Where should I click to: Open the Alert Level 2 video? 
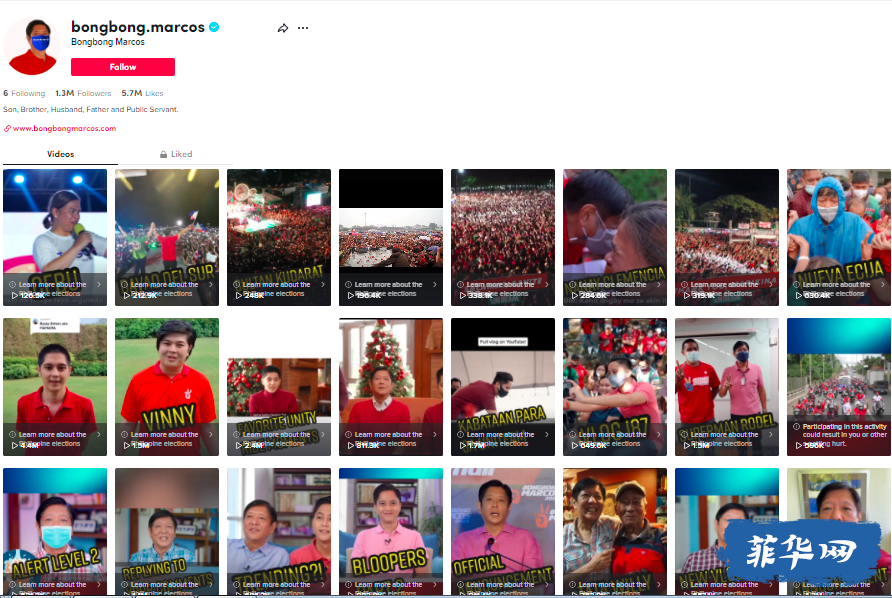click(x=54, y=532)
